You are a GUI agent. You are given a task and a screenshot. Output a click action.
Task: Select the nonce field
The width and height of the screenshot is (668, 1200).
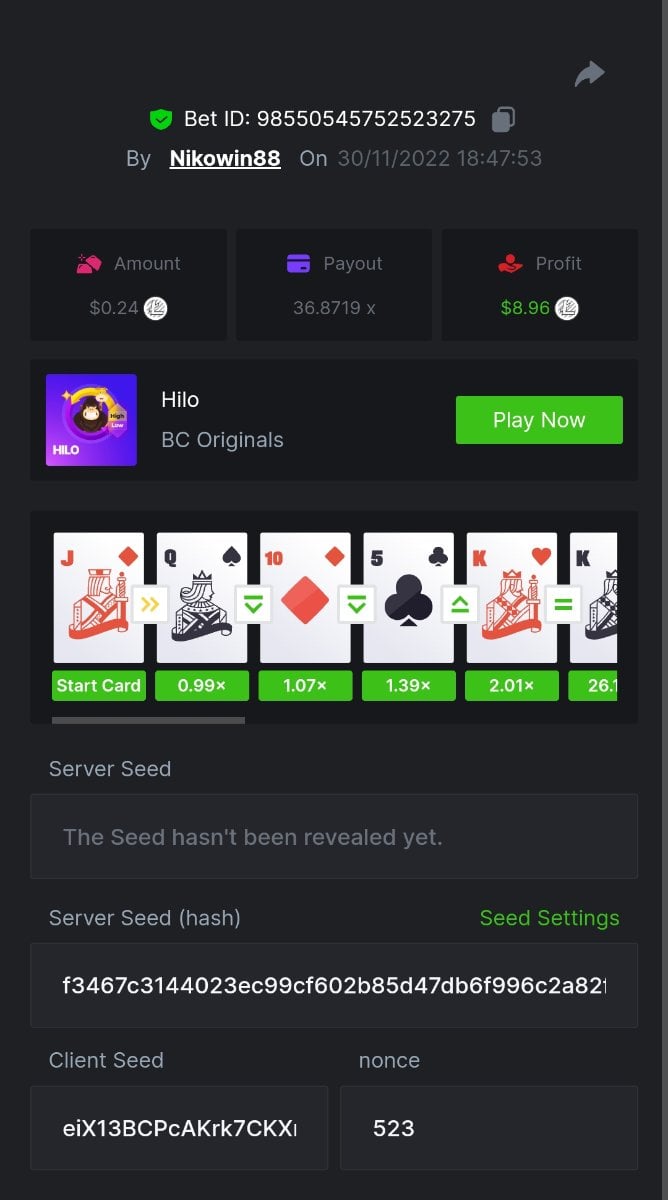488,1128
